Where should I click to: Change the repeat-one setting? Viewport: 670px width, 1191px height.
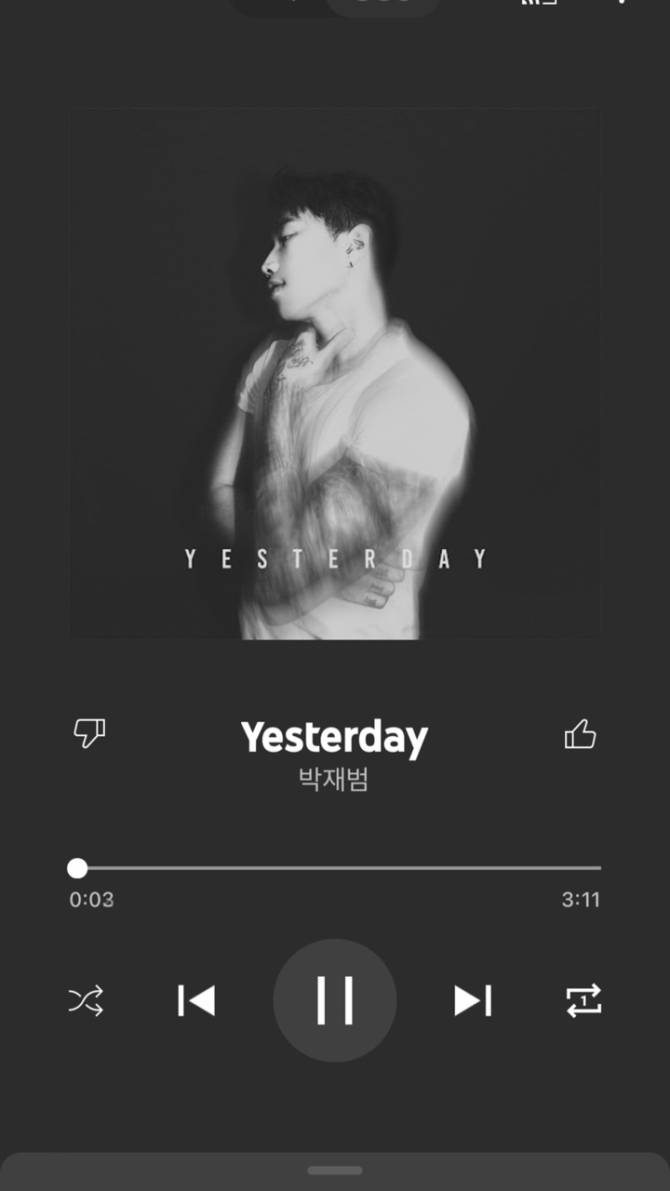click(583, 1000)
